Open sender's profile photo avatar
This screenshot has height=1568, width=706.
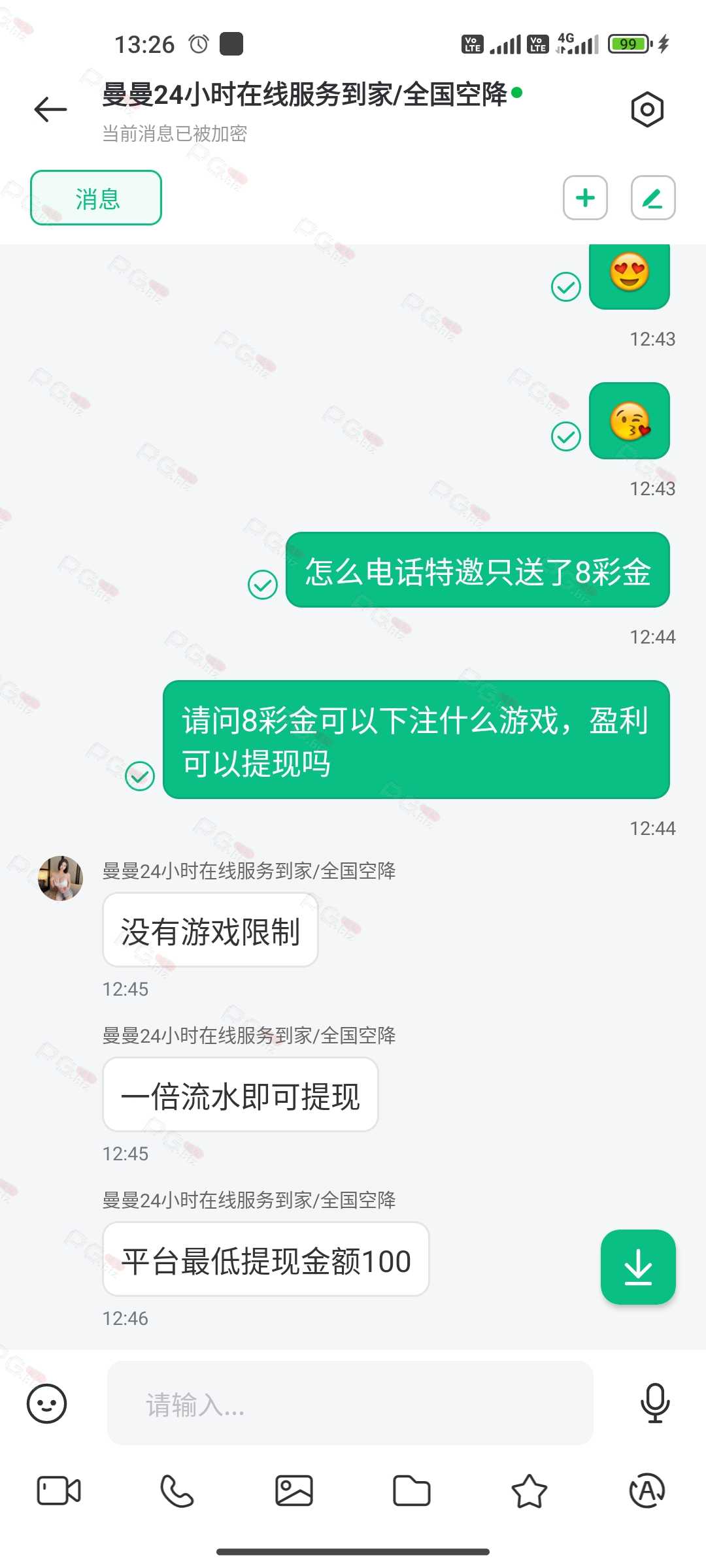(x=61, y=879)
